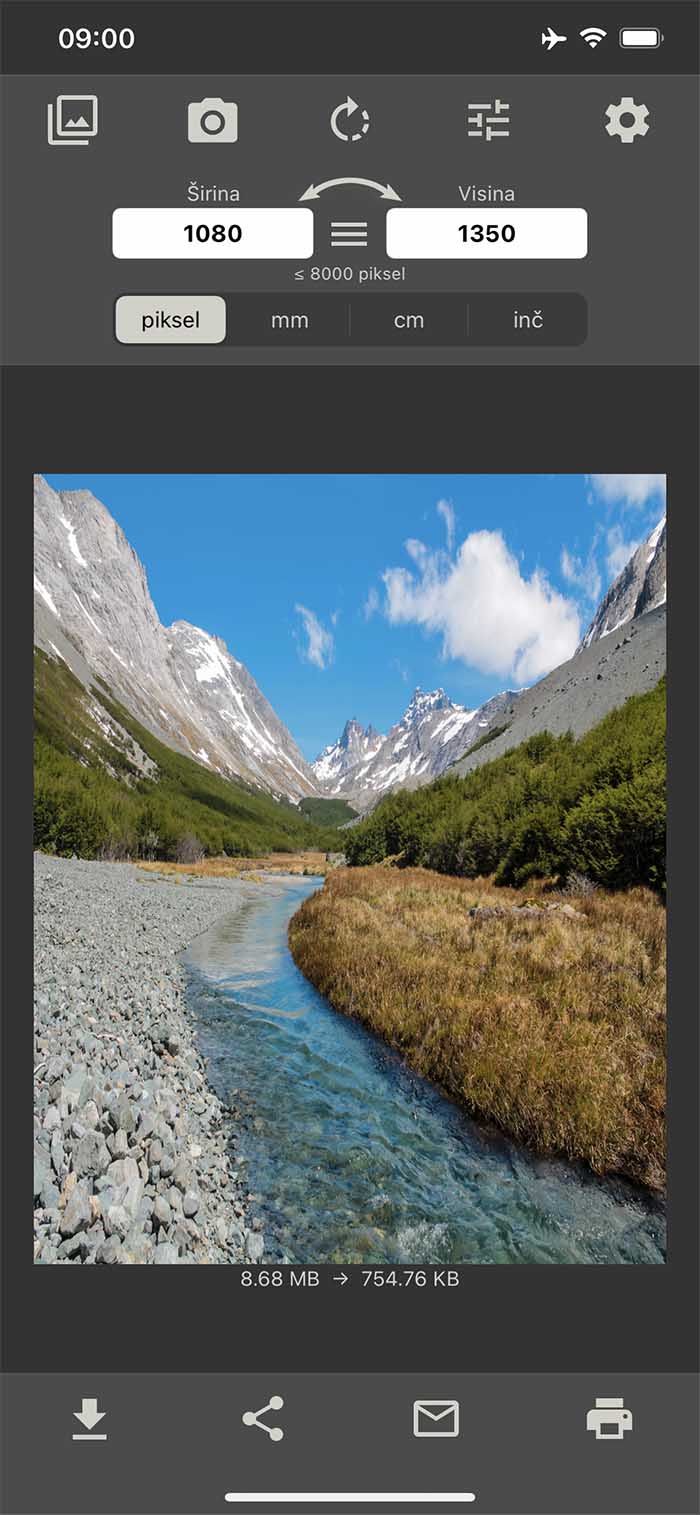This screenshot has height=1515, width=700.
Task: Select the piksel unit
Action: [x=171, y=320]
